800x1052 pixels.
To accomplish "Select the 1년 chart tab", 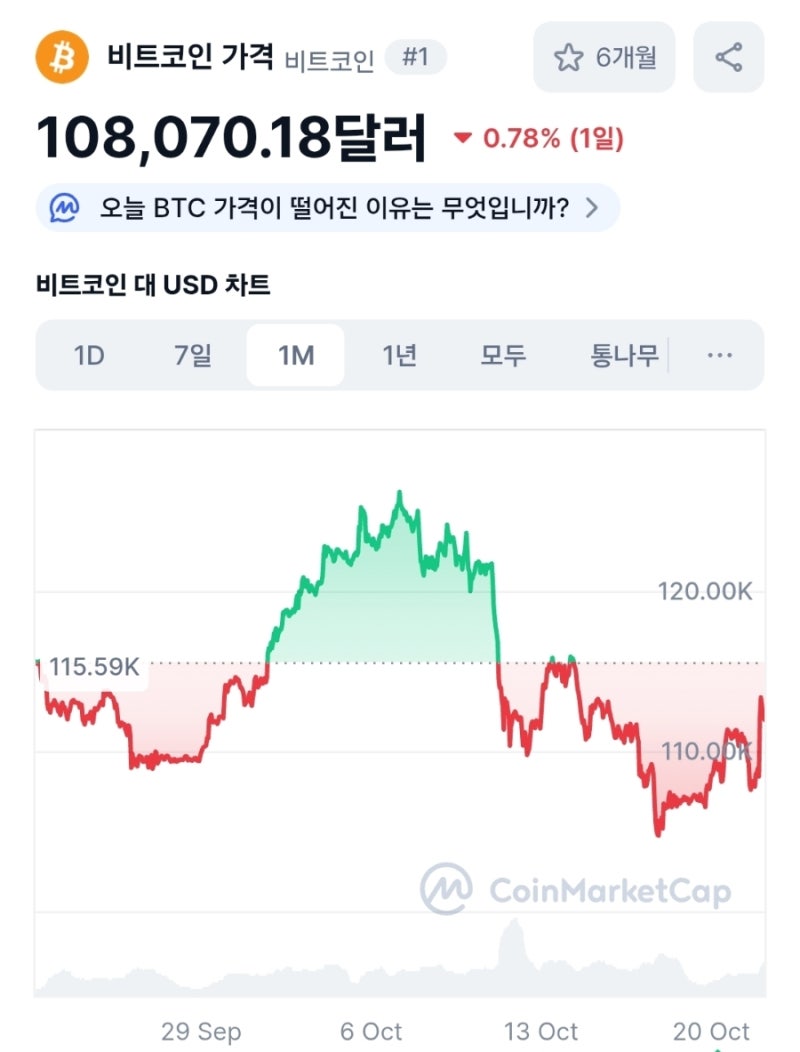I will tap(400, 355).
